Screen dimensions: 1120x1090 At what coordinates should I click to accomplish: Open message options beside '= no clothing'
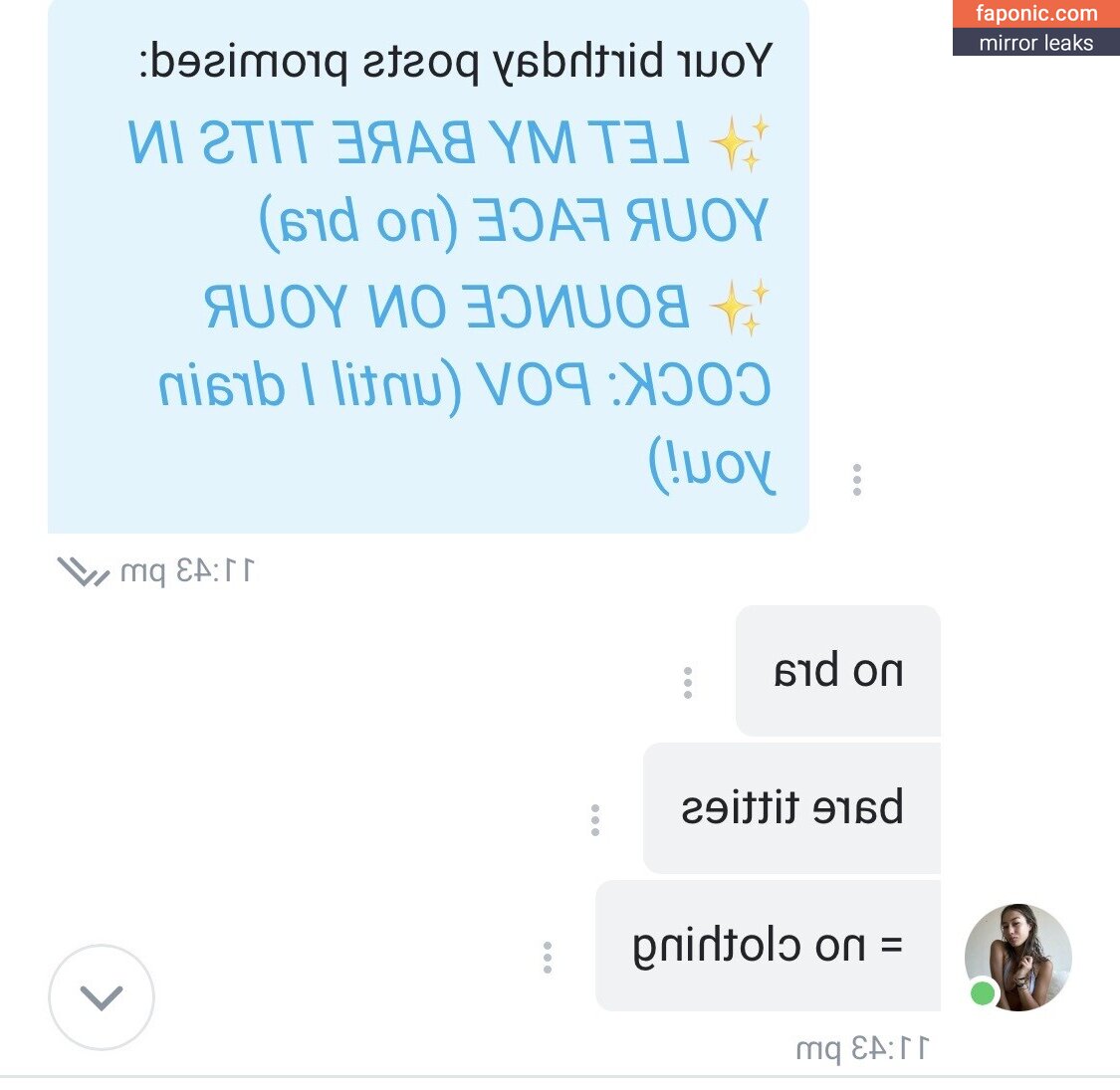(x=547, y=957)
